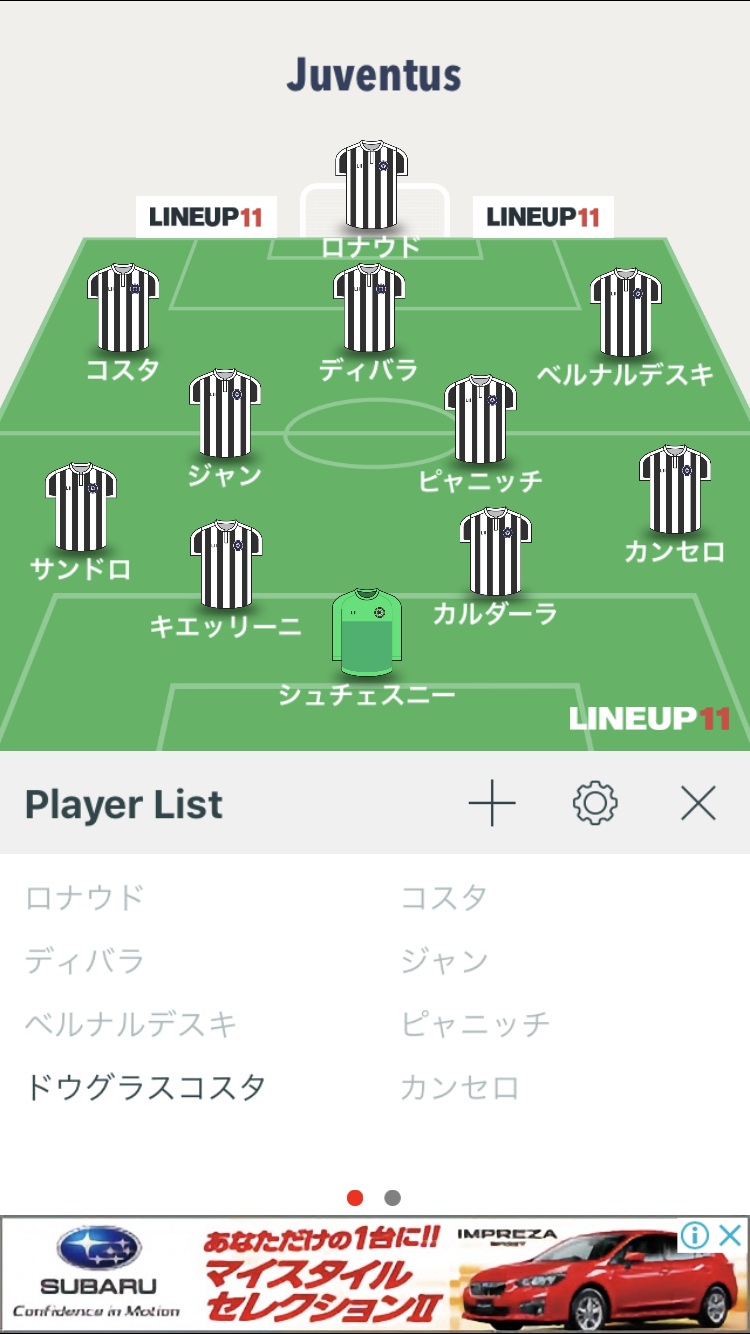Screen dimensions: 750x1334
Task: Edit the Juventus team name title
Action: click(374, 75)
